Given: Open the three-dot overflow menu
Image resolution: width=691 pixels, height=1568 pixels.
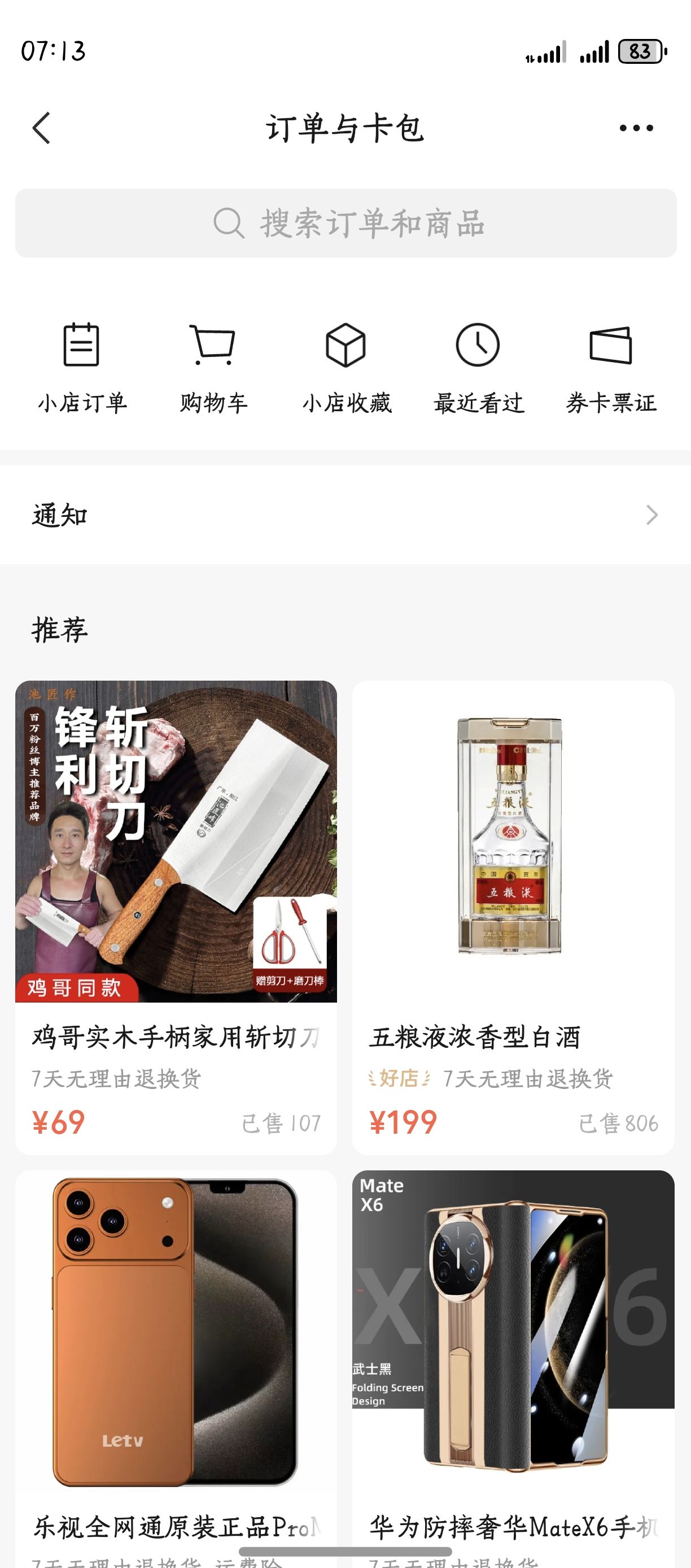Looking at the screenshot, I should point(636,128).
